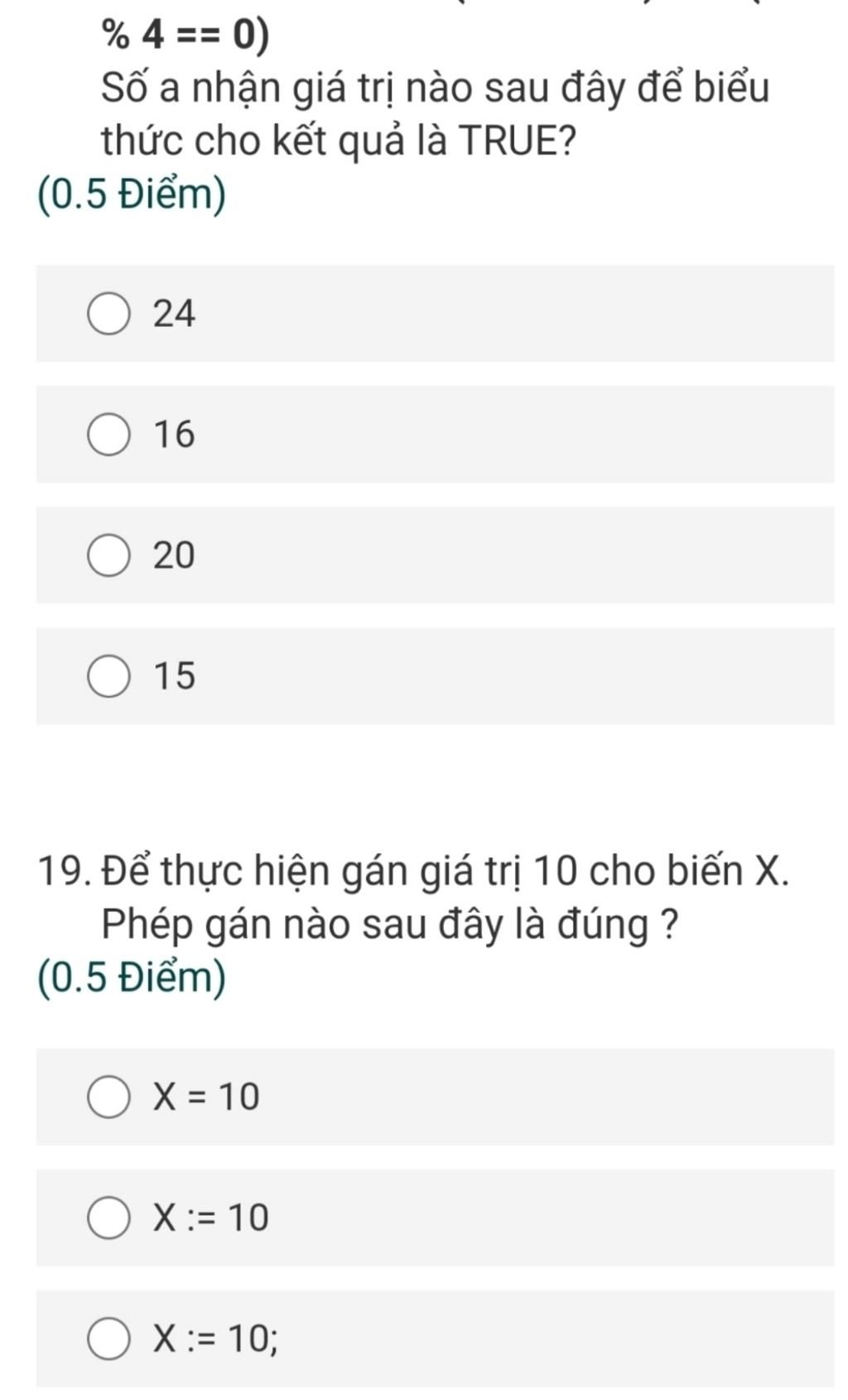Image resolution: width=848 pixels, height=1400 pixels.
Task: Select the X = 10 option
Action: 108,1098
